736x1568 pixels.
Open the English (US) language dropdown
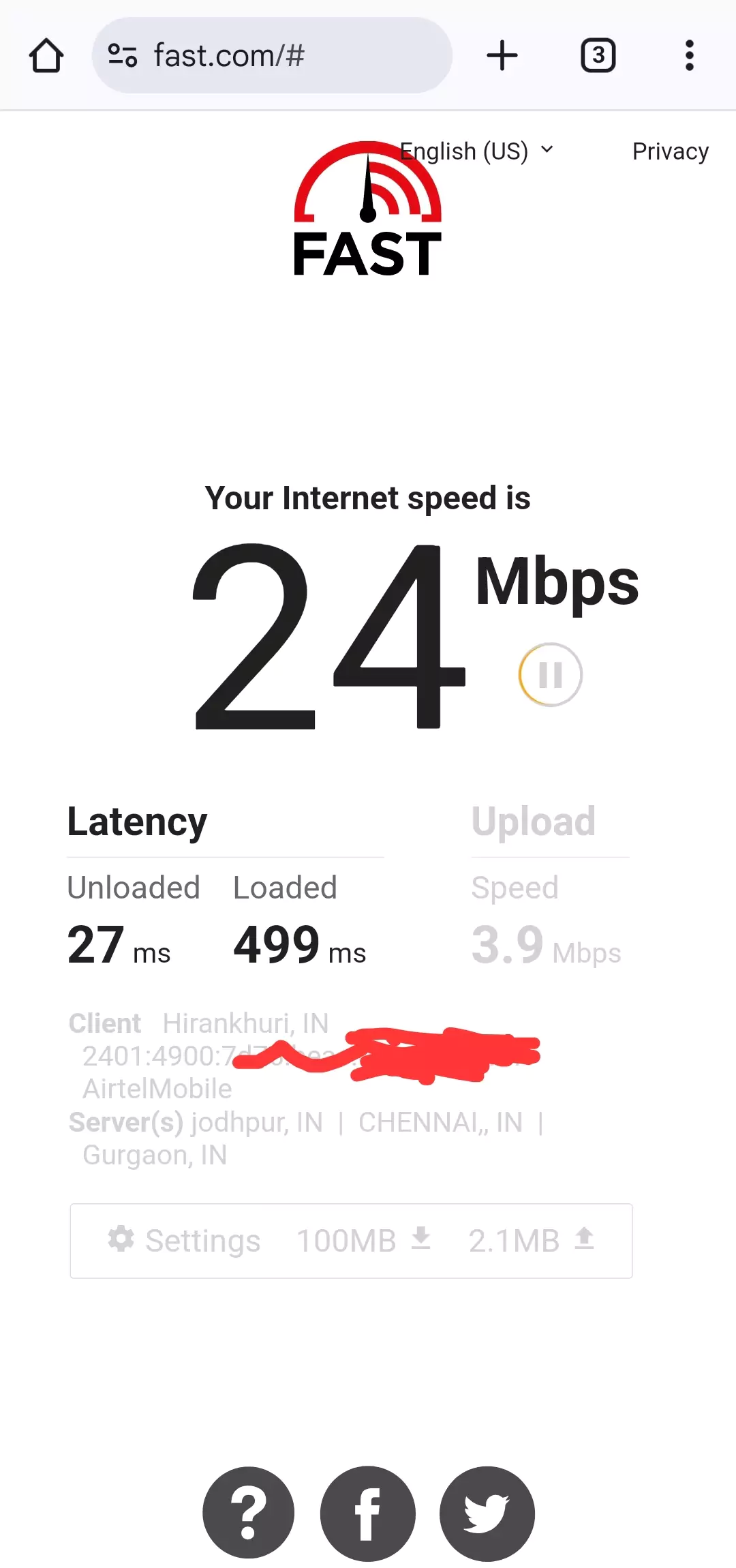click(464, 151)
